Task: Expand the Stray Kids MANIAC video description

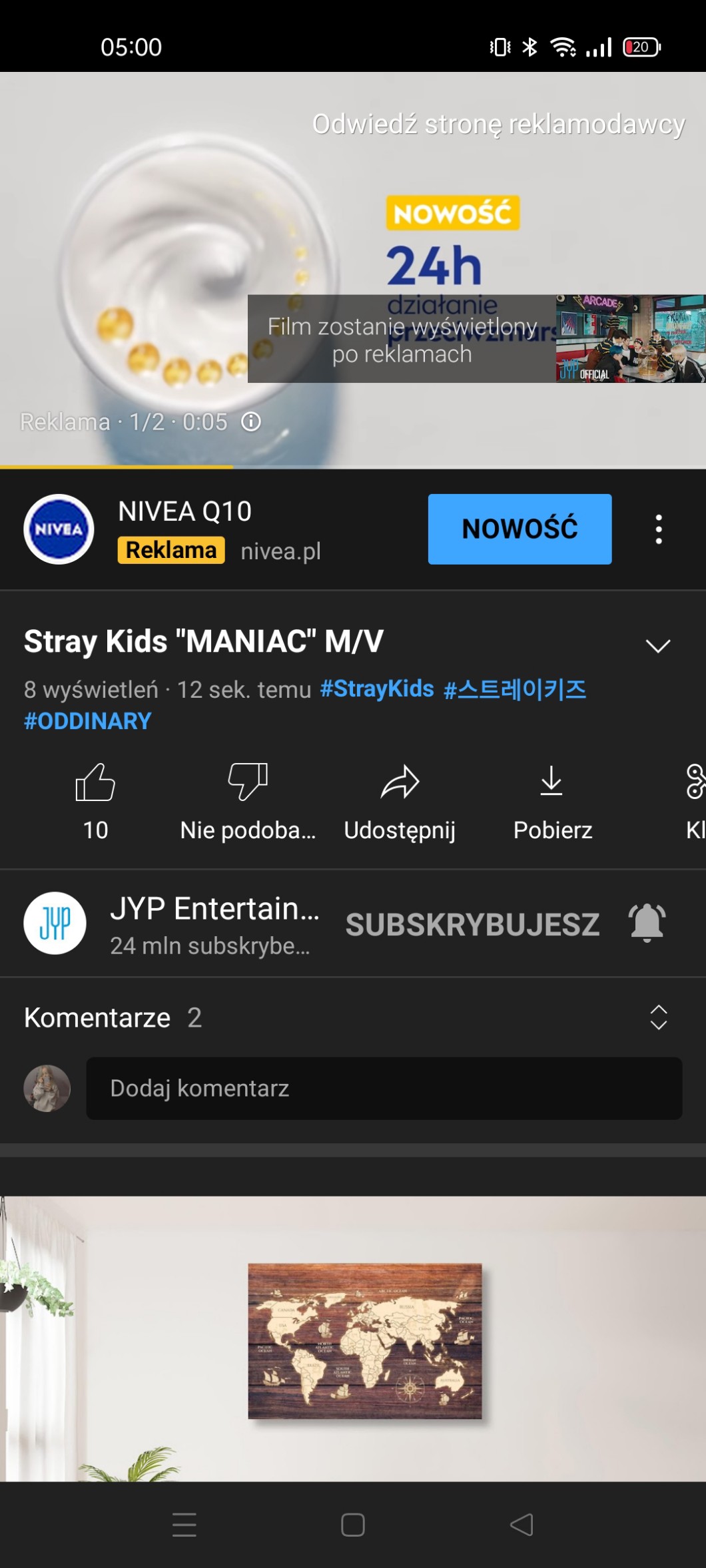Action: pos(657,645)
